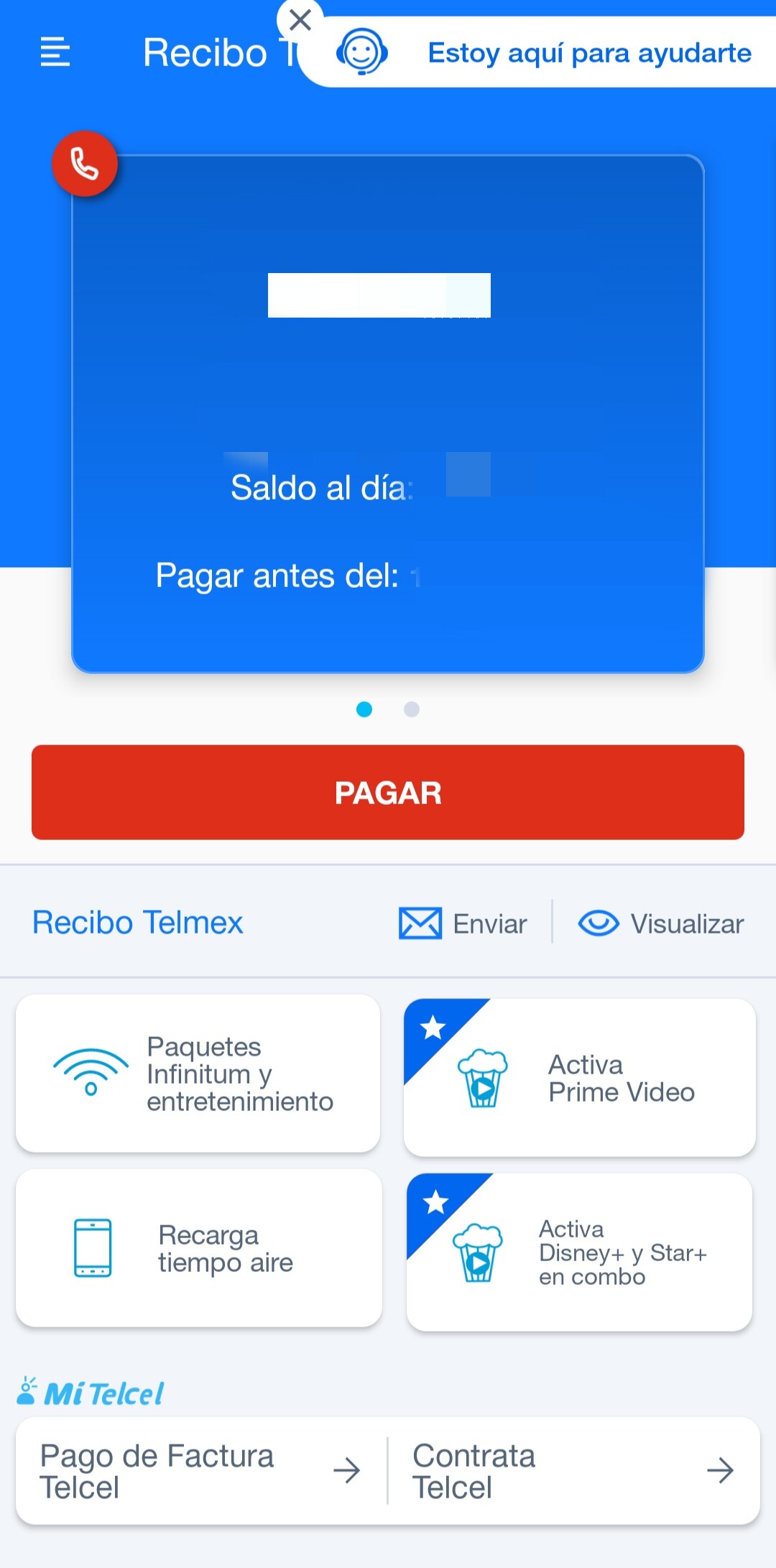
Task: Expand Pago de Factura Telcel with its arrow
Action: [348, 1470]
